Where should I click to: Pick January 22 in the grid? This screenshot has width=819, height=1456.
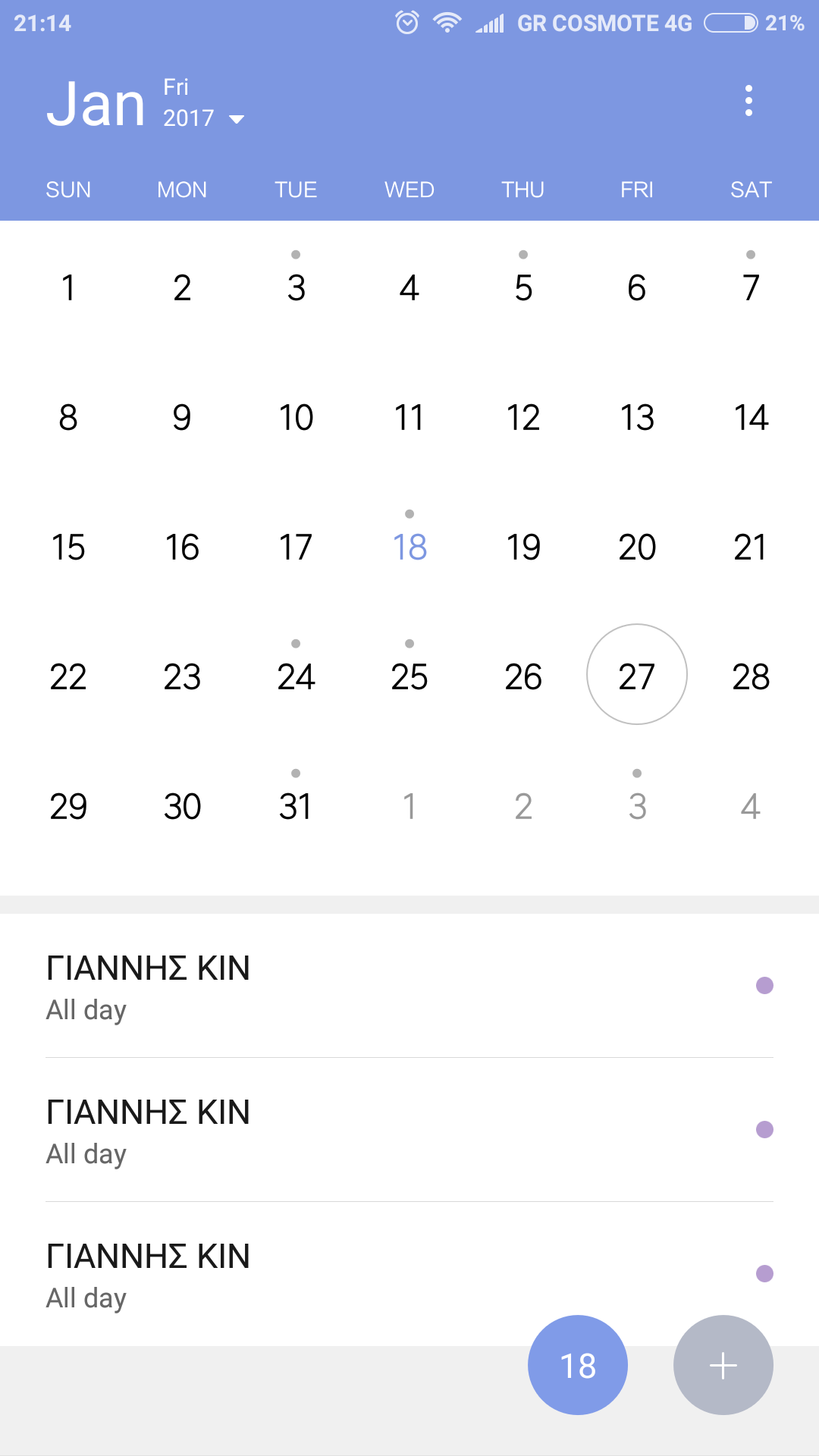click(x=68, y=676)
